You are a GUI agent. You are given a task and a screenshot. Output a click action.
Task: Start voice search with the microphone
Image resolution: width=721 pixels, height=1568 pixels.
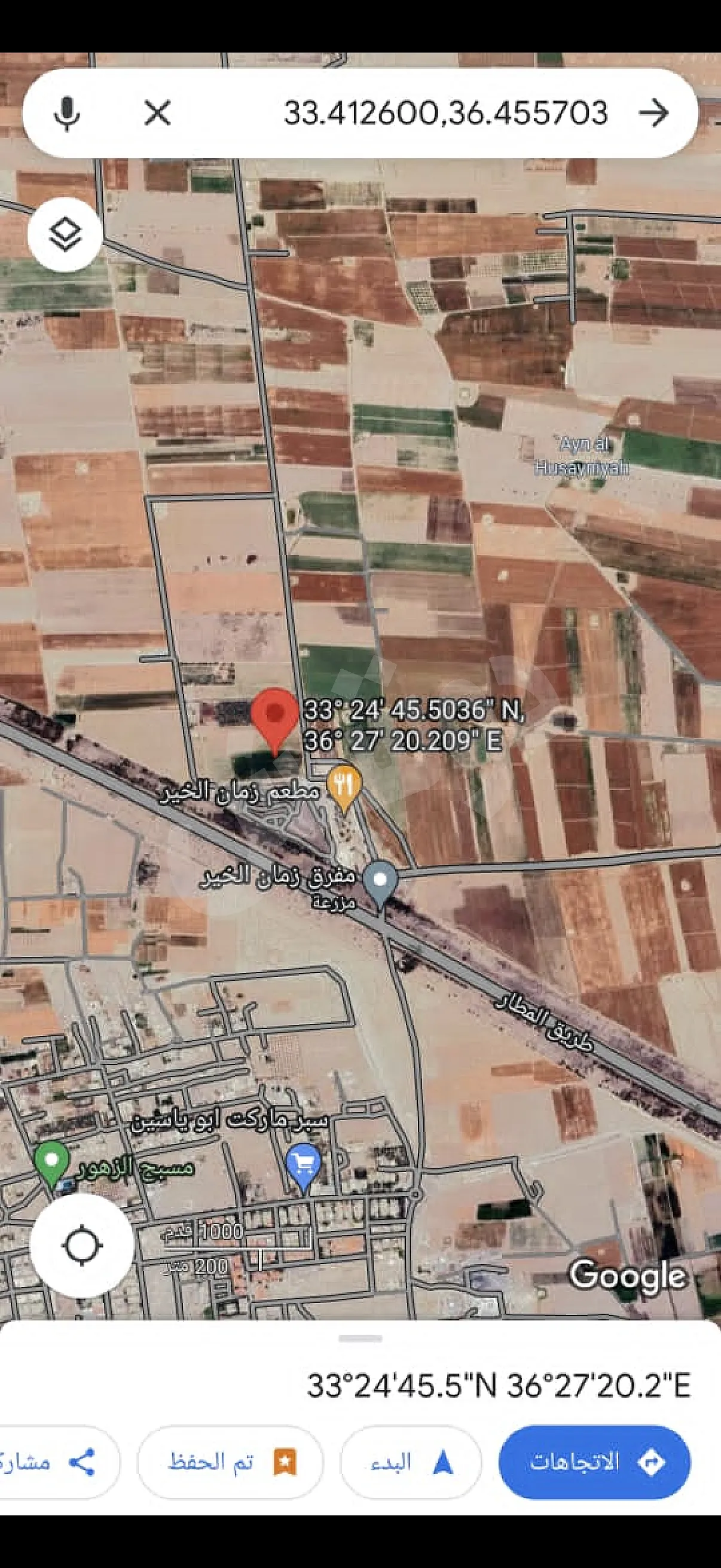pos(67,113)
